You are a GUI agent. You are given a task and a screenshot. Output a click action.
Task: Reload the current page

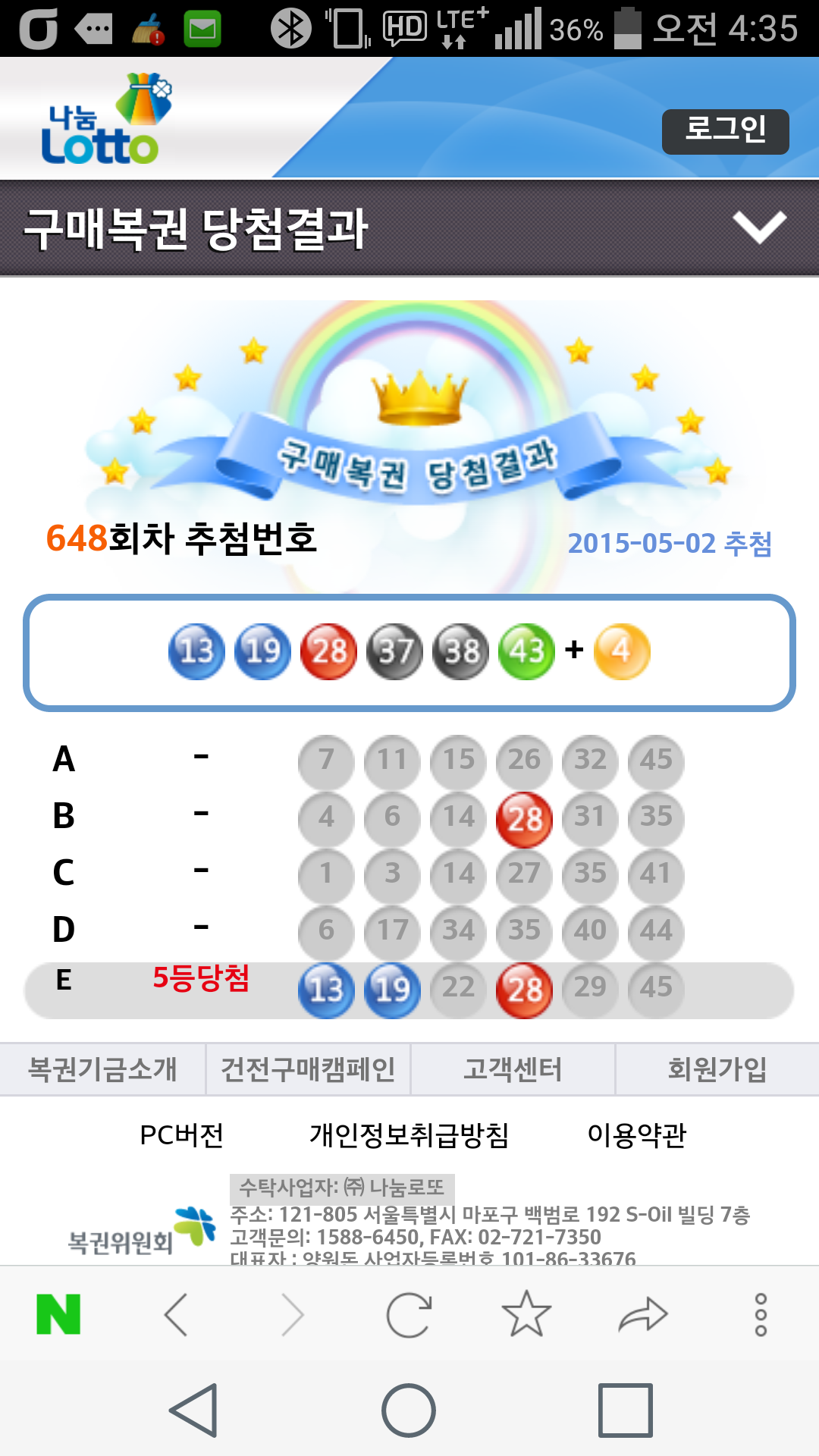coord(409,1314)
